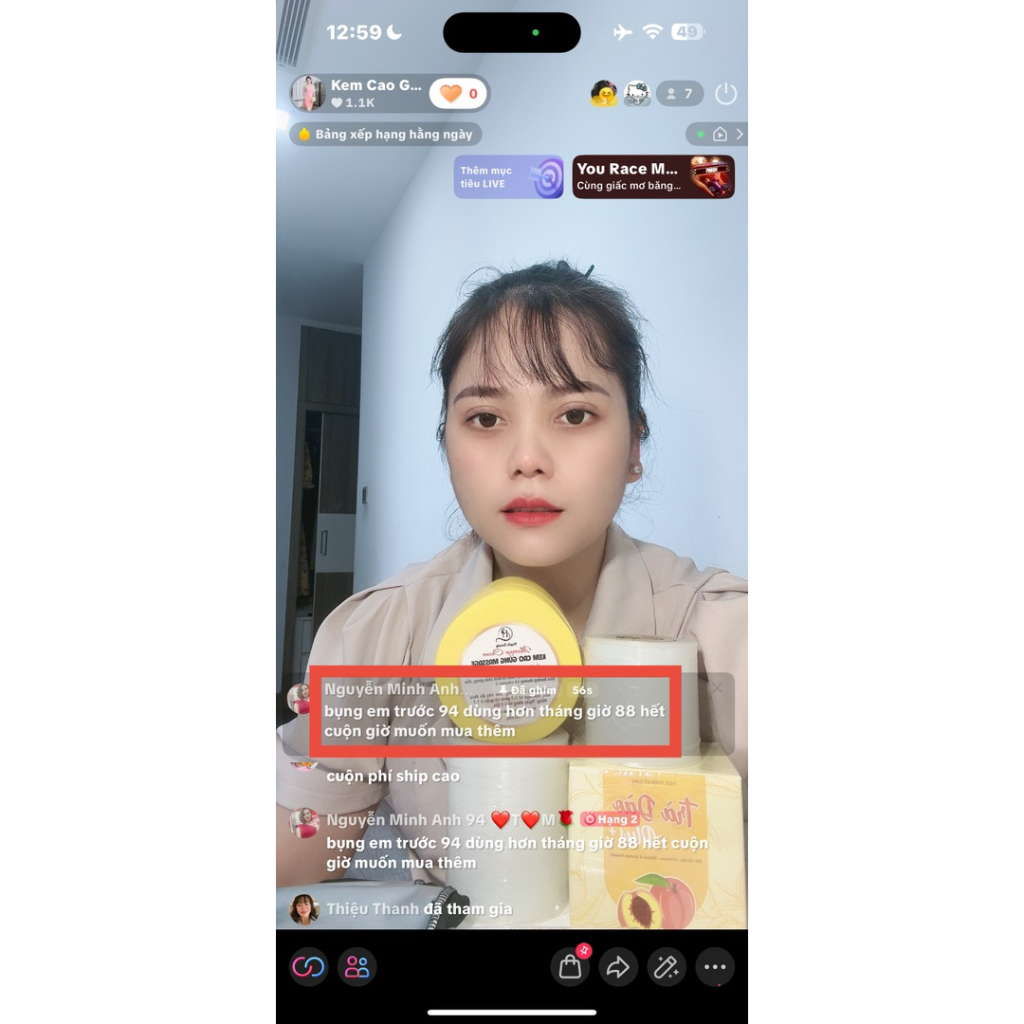
Task: Open the guests icon
Action: coord(357,967)
